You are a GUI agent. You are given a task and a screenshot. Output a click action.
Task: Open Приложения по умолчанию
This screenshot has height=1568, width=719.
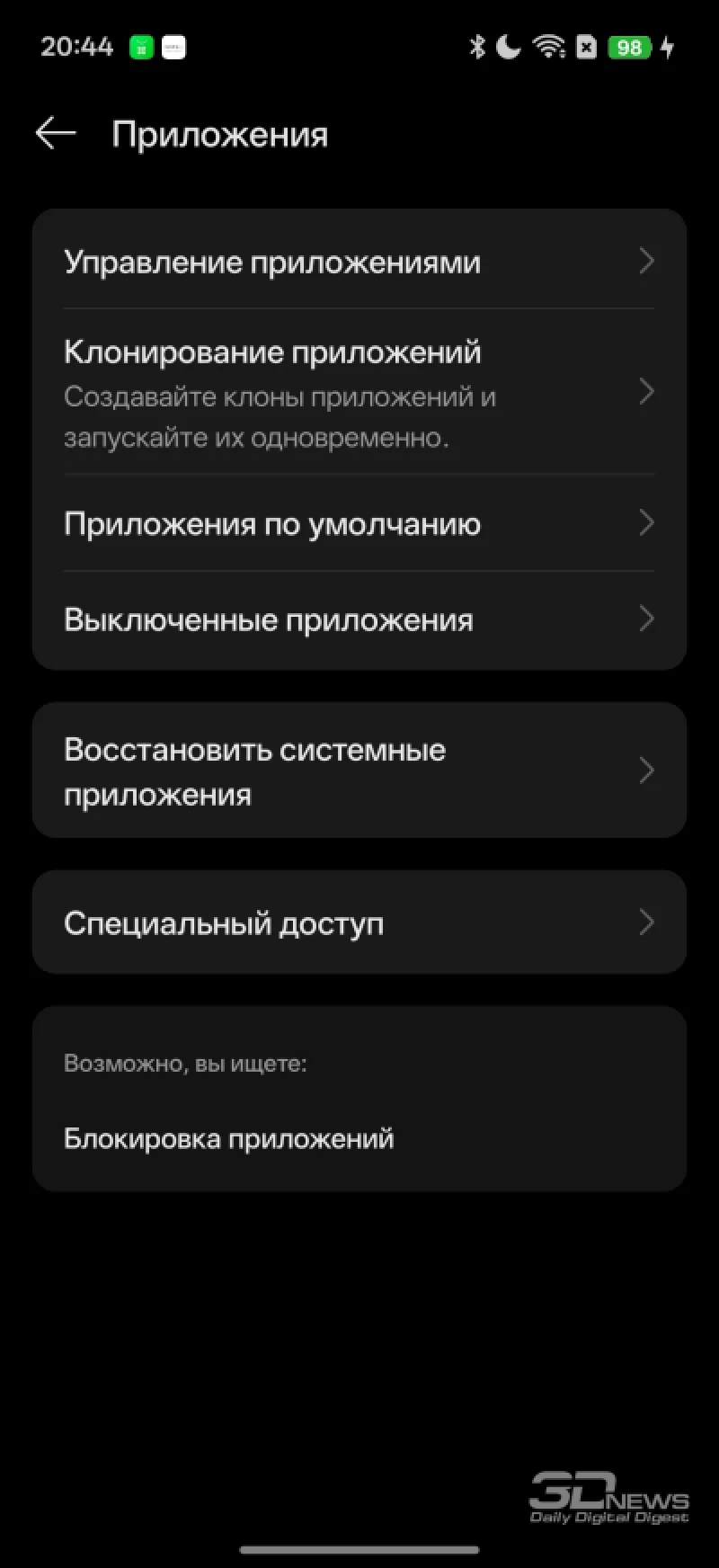tap(359, 523)
